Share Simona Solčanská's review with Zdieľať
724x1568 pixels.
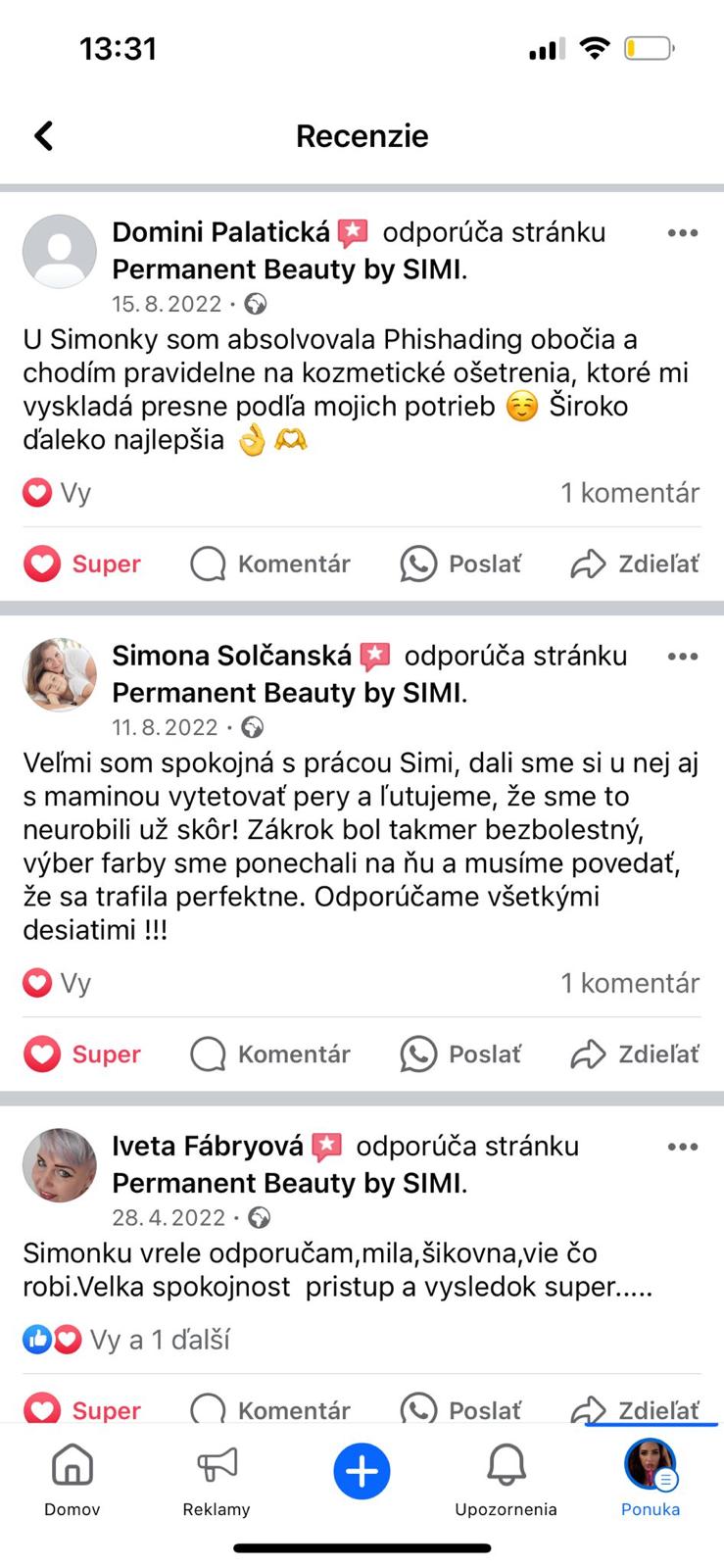pyautogui.click(x=635, y=1053)
